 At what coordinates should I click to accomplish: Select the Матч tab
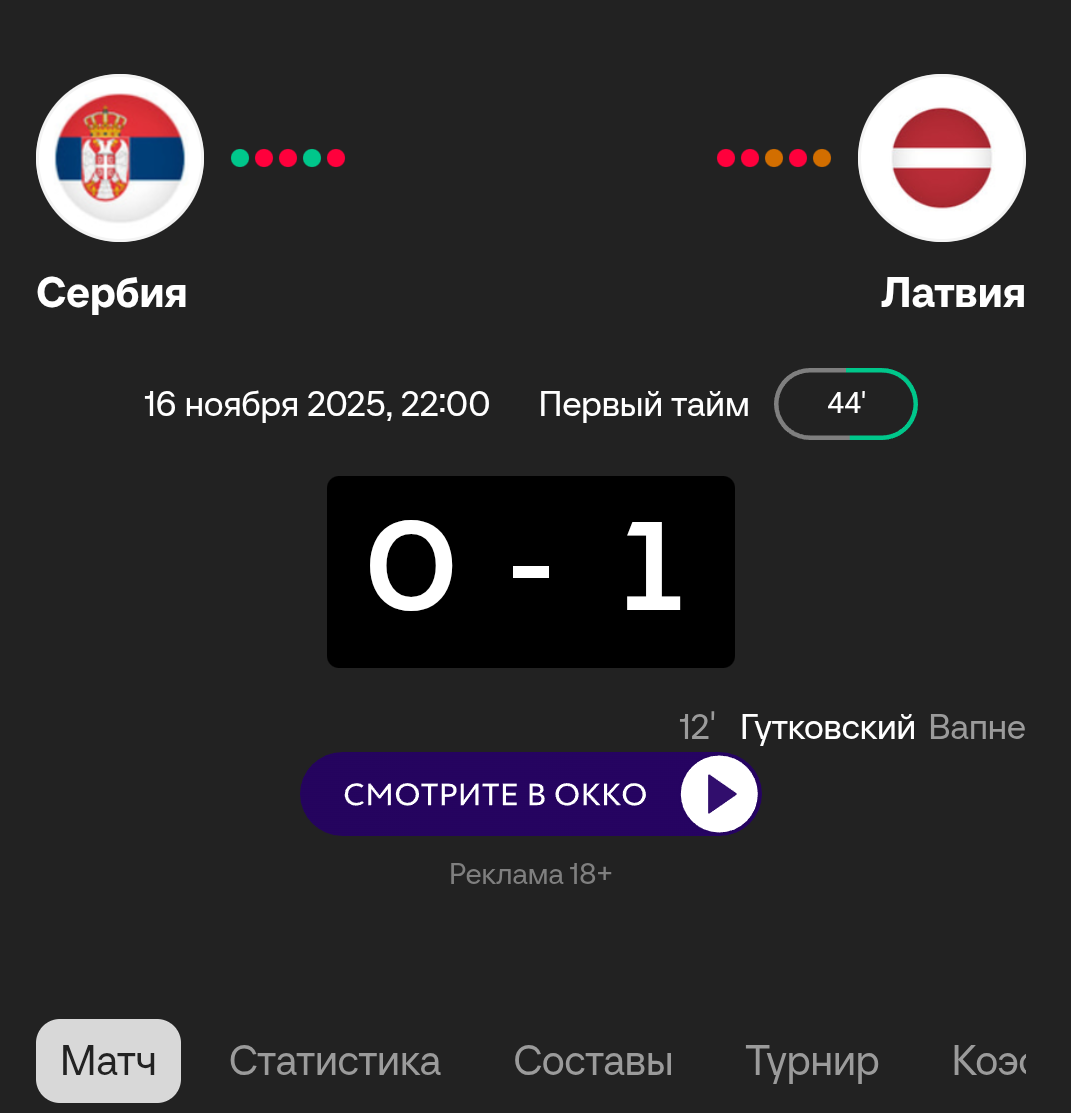[x=108, y=1060]
